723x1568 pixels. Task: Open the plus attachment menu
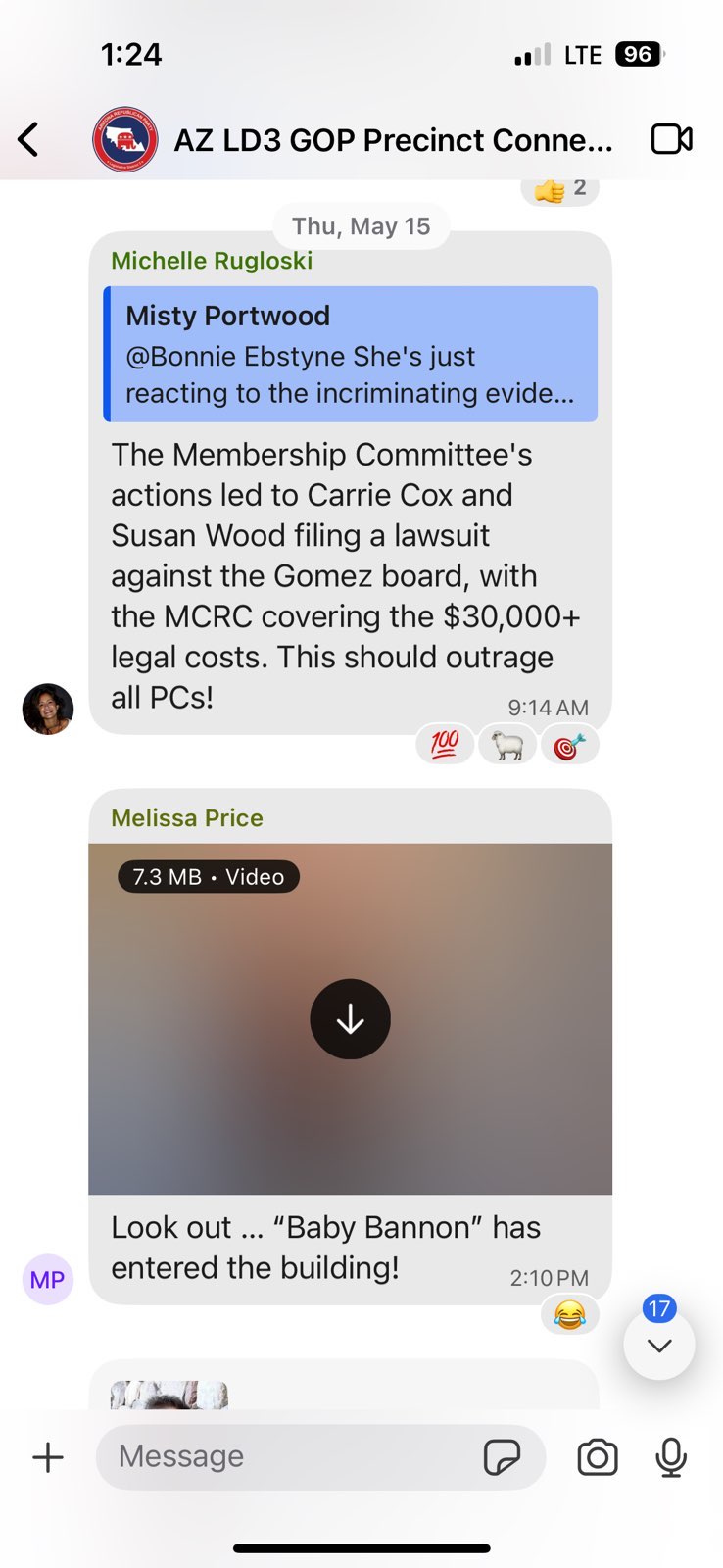tap(48, 1457)
